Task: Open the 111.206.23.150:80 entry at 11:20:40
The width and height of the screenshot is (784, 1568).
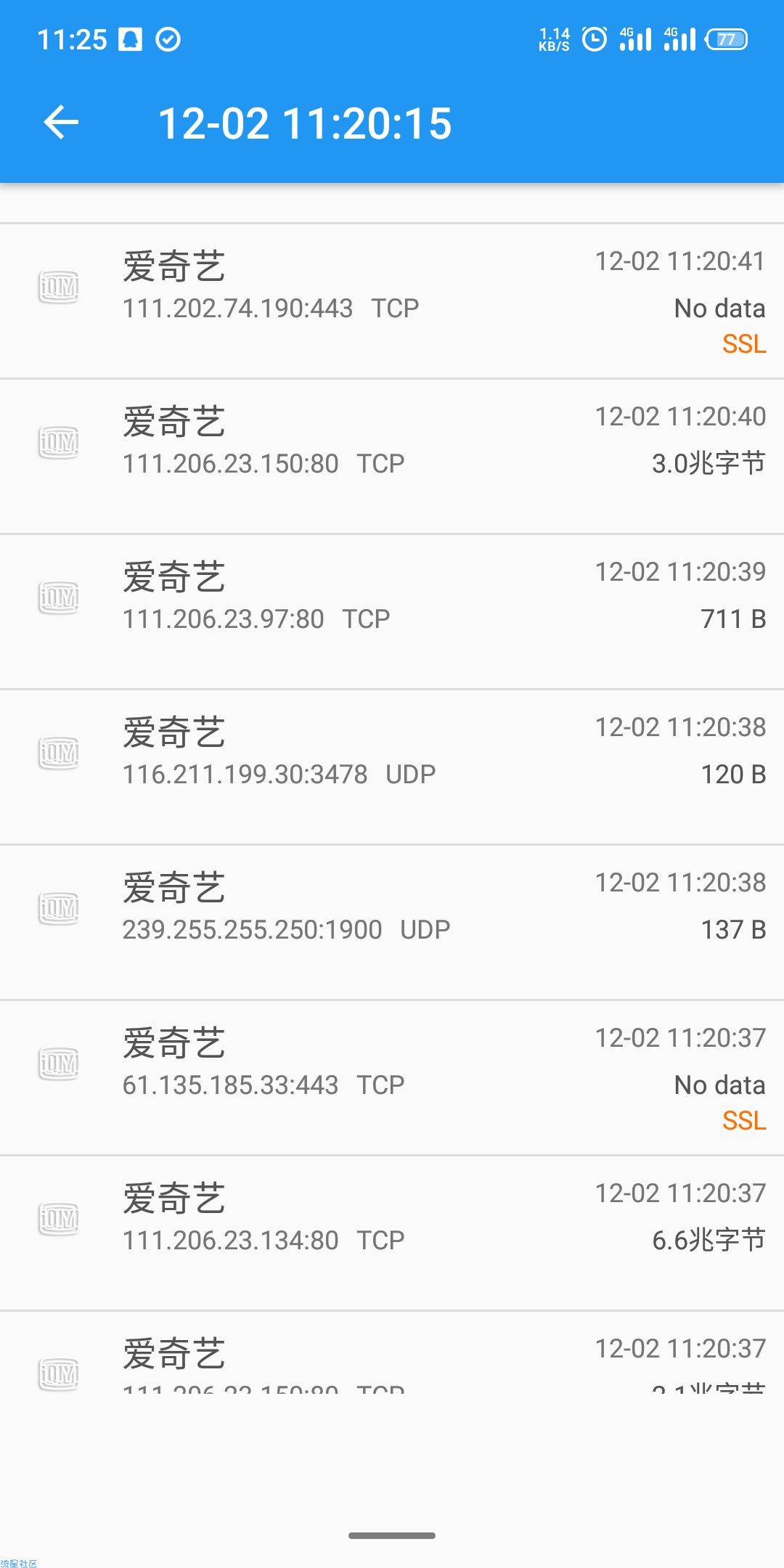Action: (392, 457)
